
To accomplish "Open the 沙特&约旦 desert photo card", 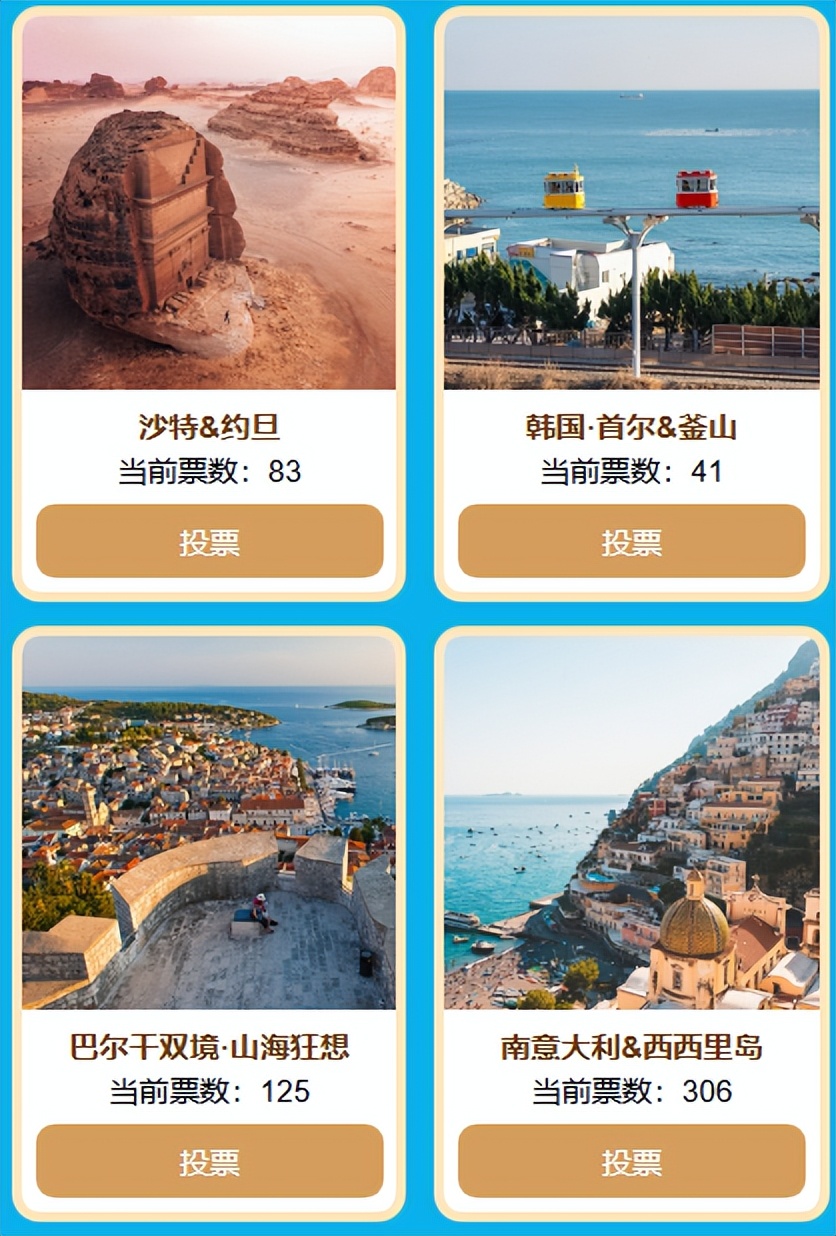I will coord(209,203).
